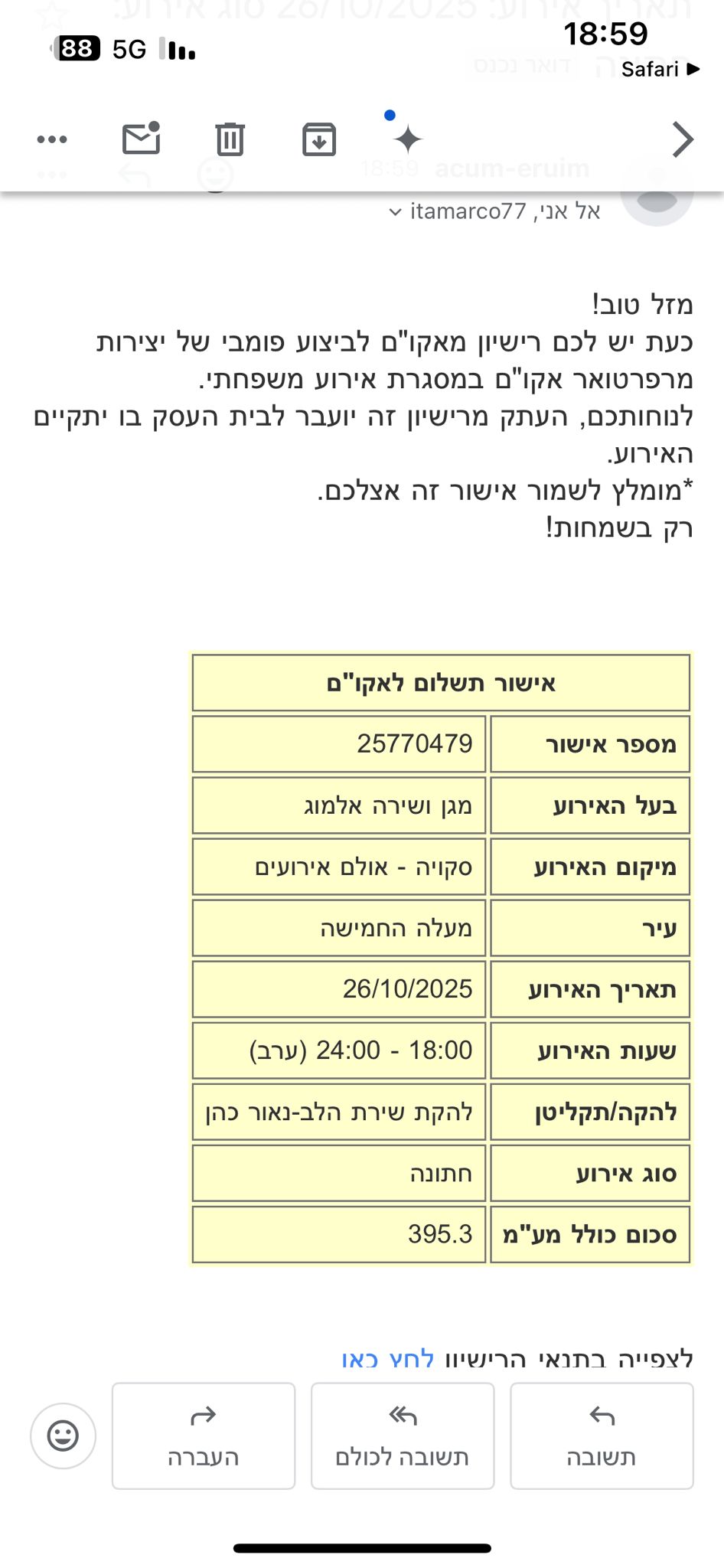
Task: Delete this email with trash icon
Action: click(x=230, y=139)
